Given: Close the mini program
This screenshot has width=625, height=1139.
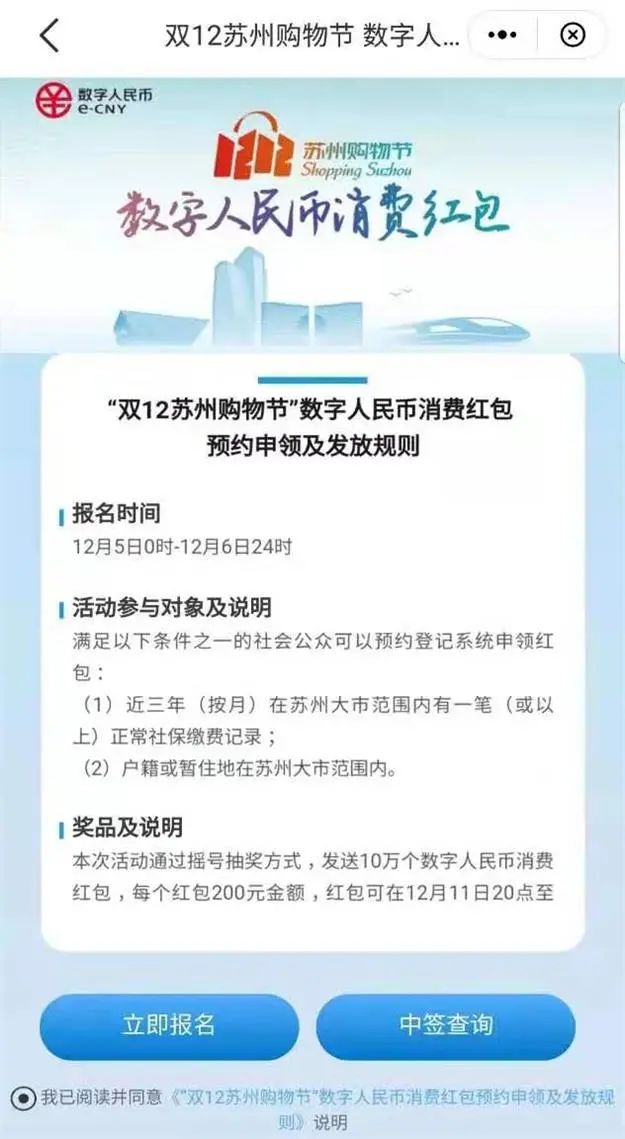Looking at the screenshot, I should tap(572, 36).
